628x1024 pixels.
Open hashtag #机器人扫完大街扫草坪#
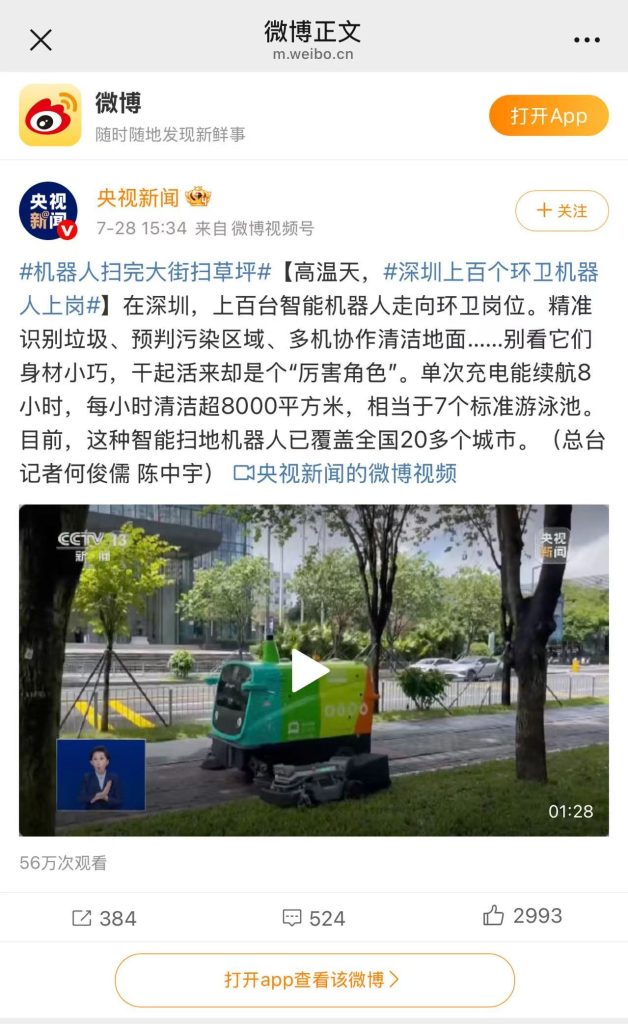point(145,271)
